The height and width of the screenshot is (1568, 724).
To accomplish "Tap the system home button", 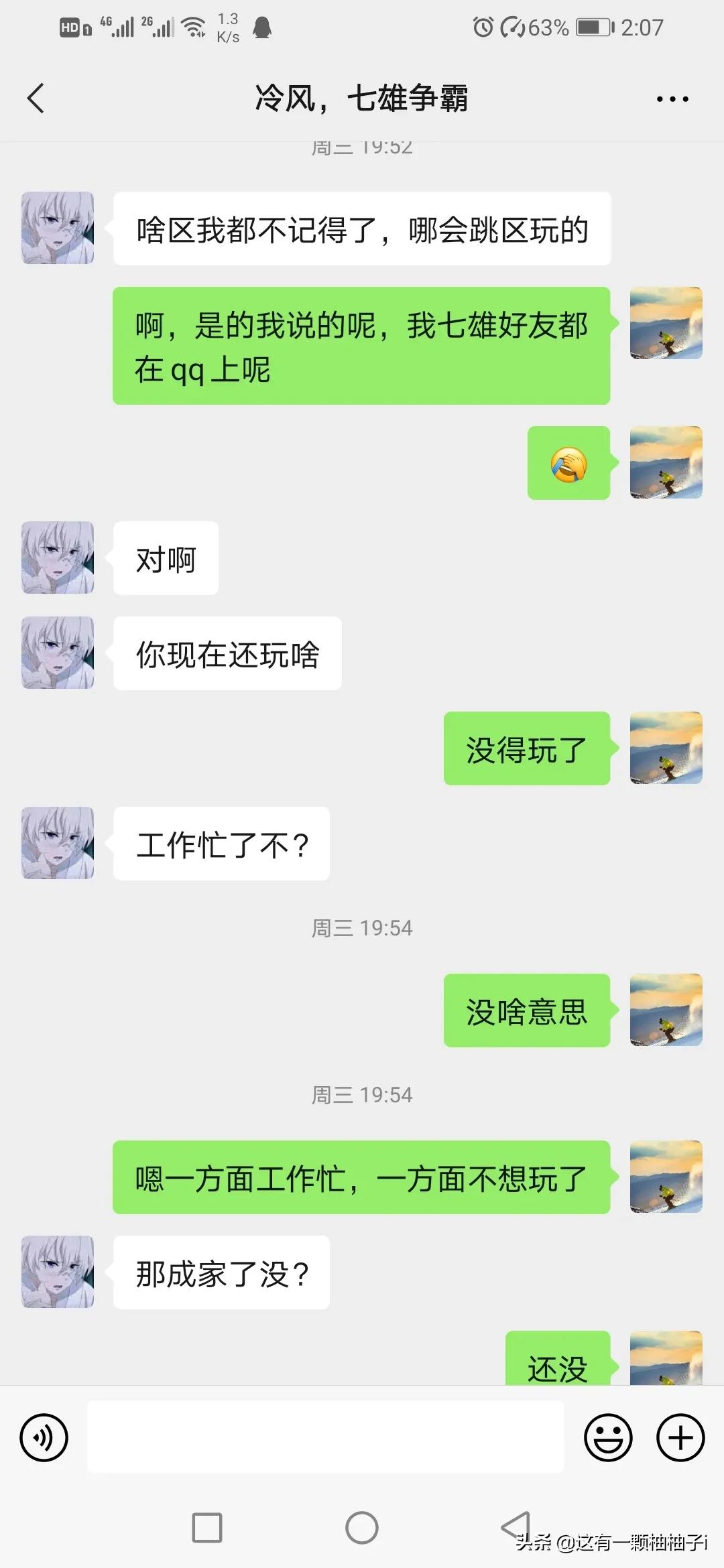I will click(362, 1528).
